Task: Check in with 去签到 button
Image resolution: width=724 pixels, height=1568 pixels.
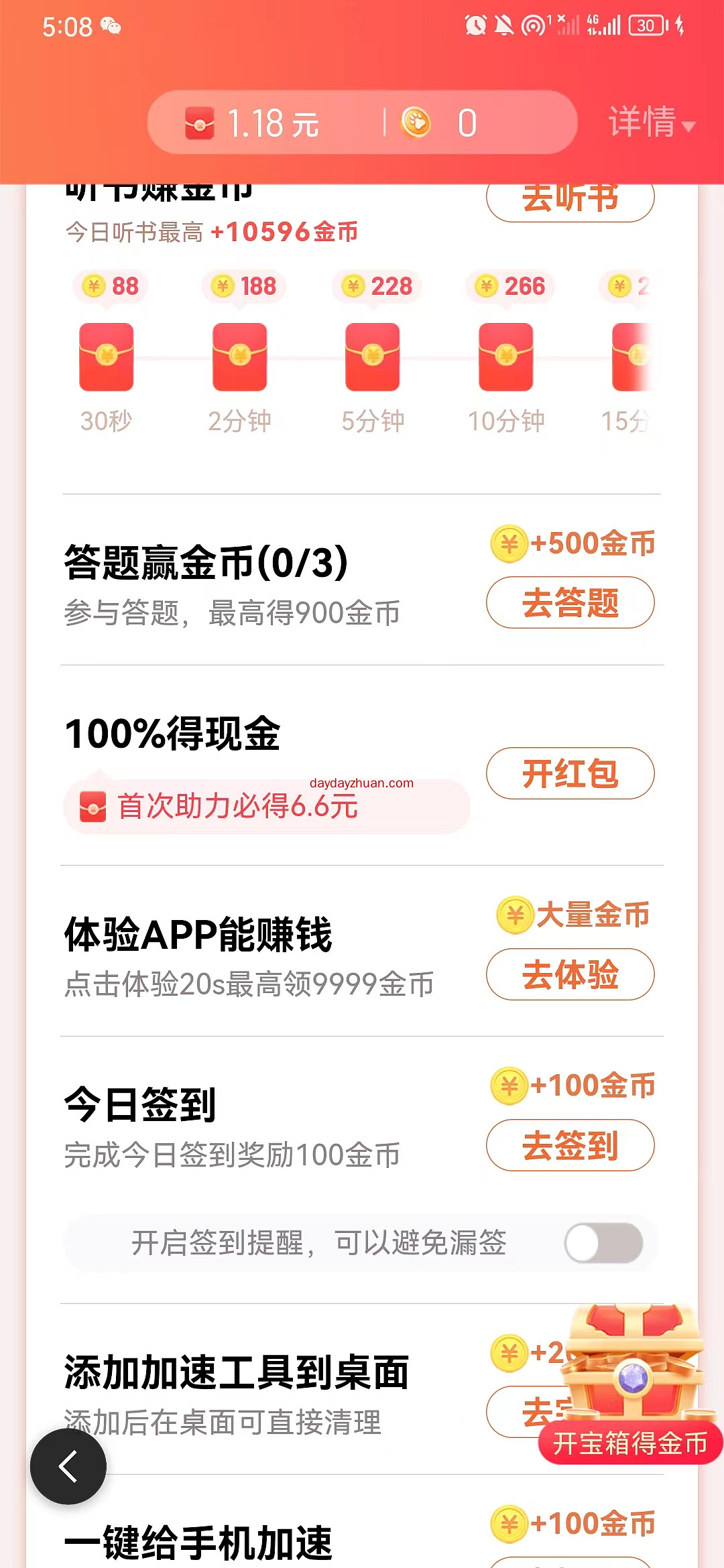Action: [x=570, y=1145]
